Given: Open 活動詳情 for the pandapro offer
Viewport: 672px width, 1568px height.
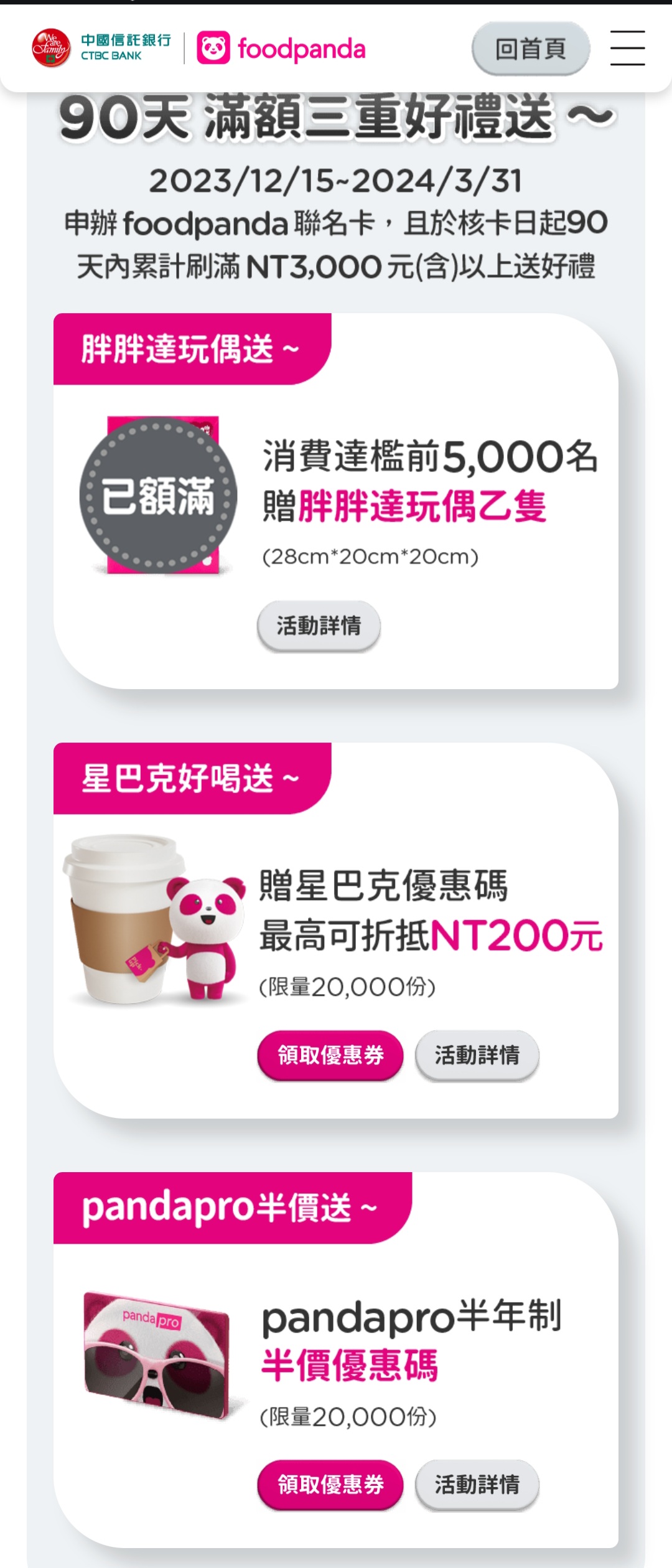Looking at the screenshot, I should [477, 1485].
